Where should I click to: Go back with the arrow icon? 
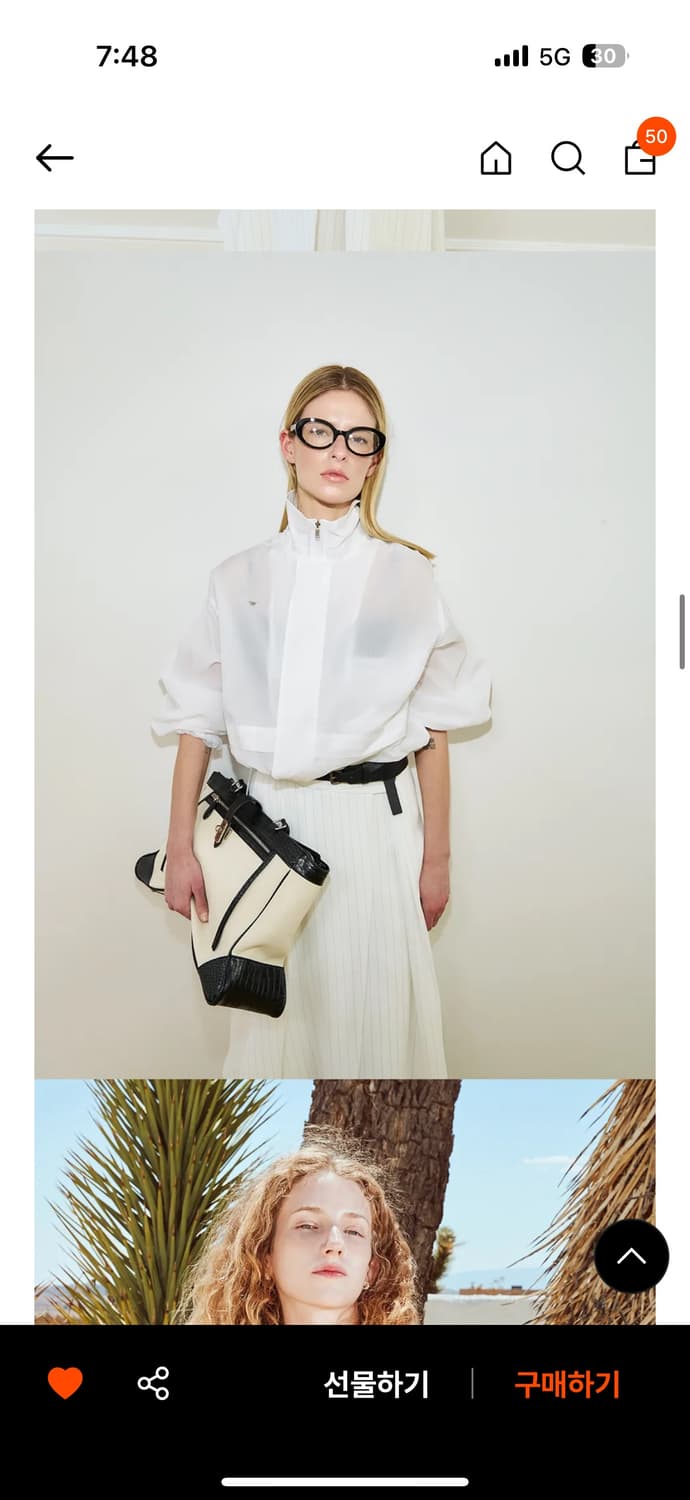pos(55,158)
